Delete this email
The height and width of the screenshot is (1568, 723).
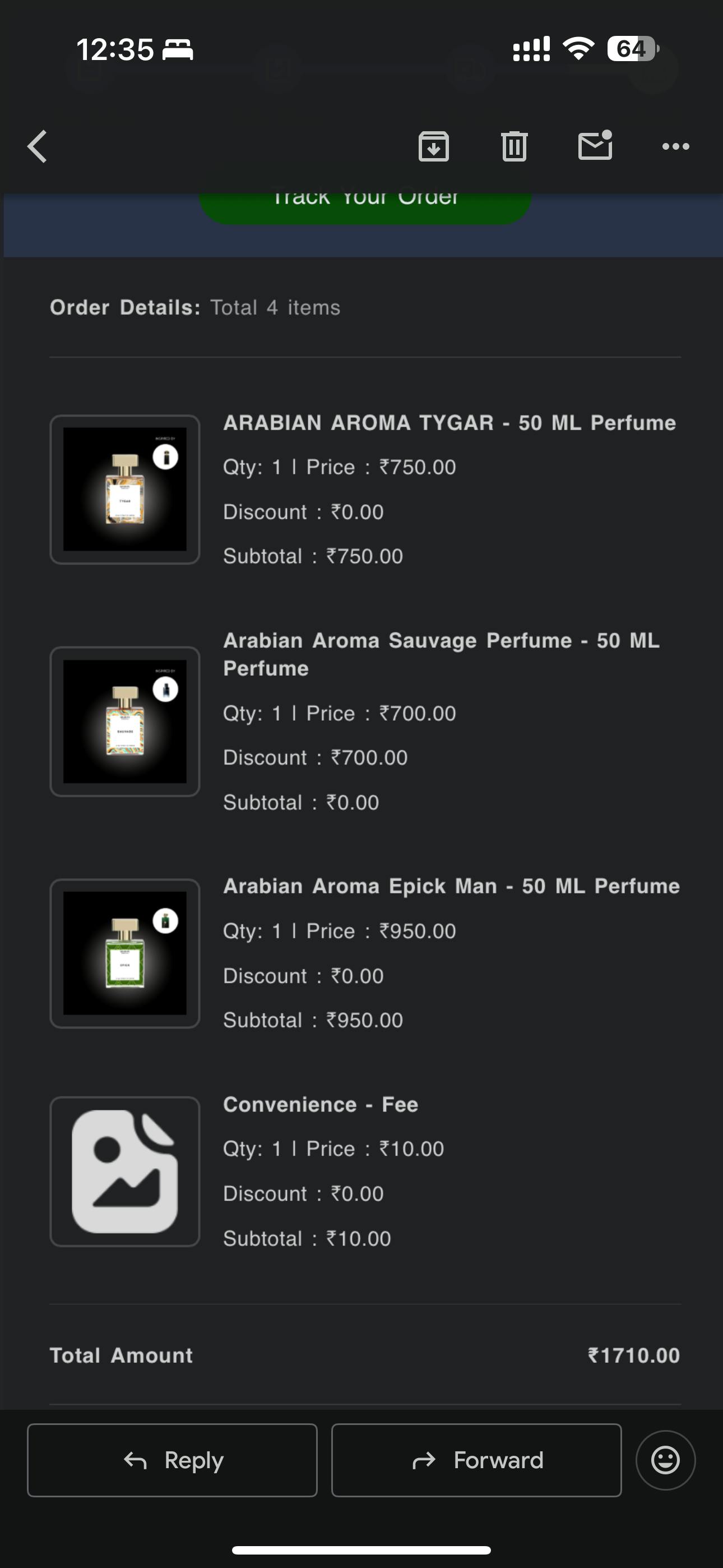(515, 147)
